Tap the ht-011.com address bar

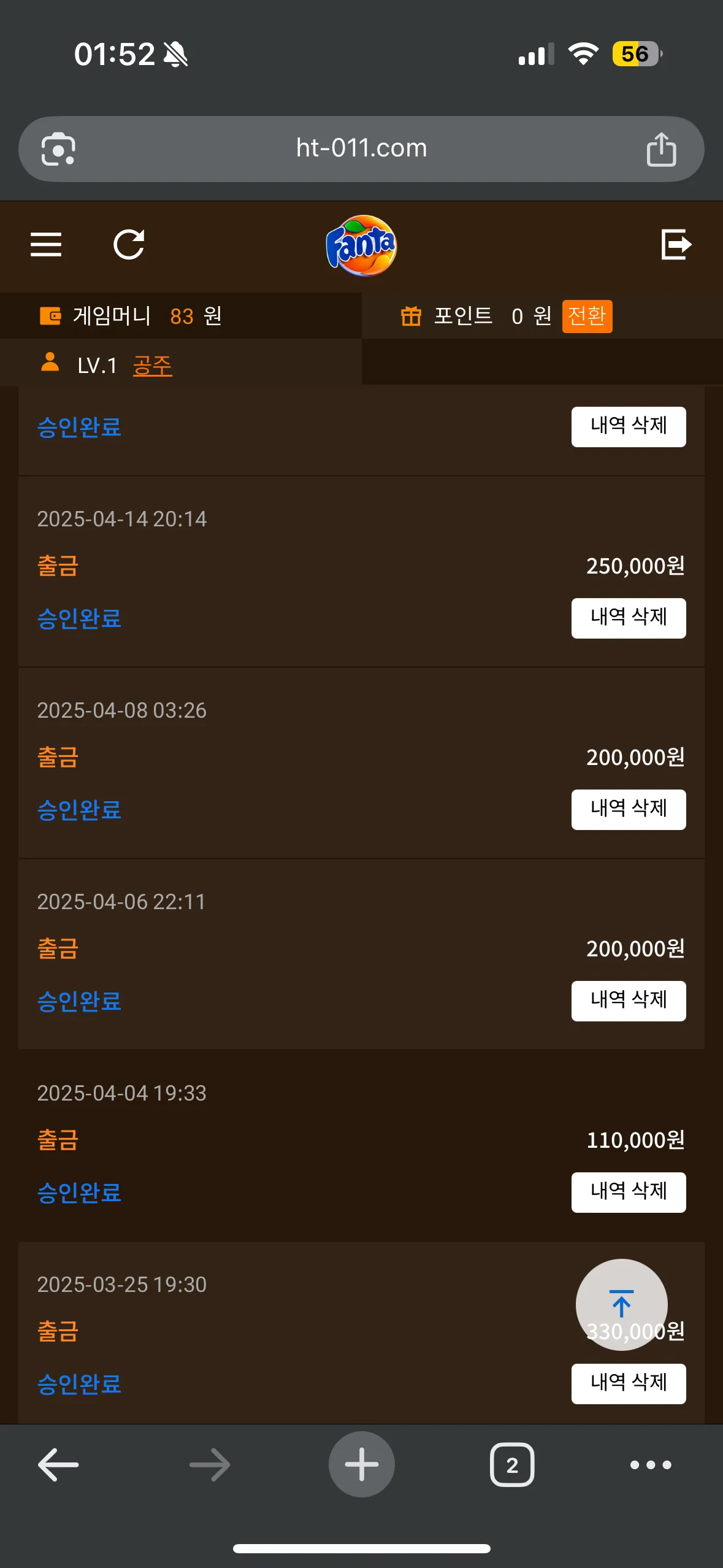[361, 148]
